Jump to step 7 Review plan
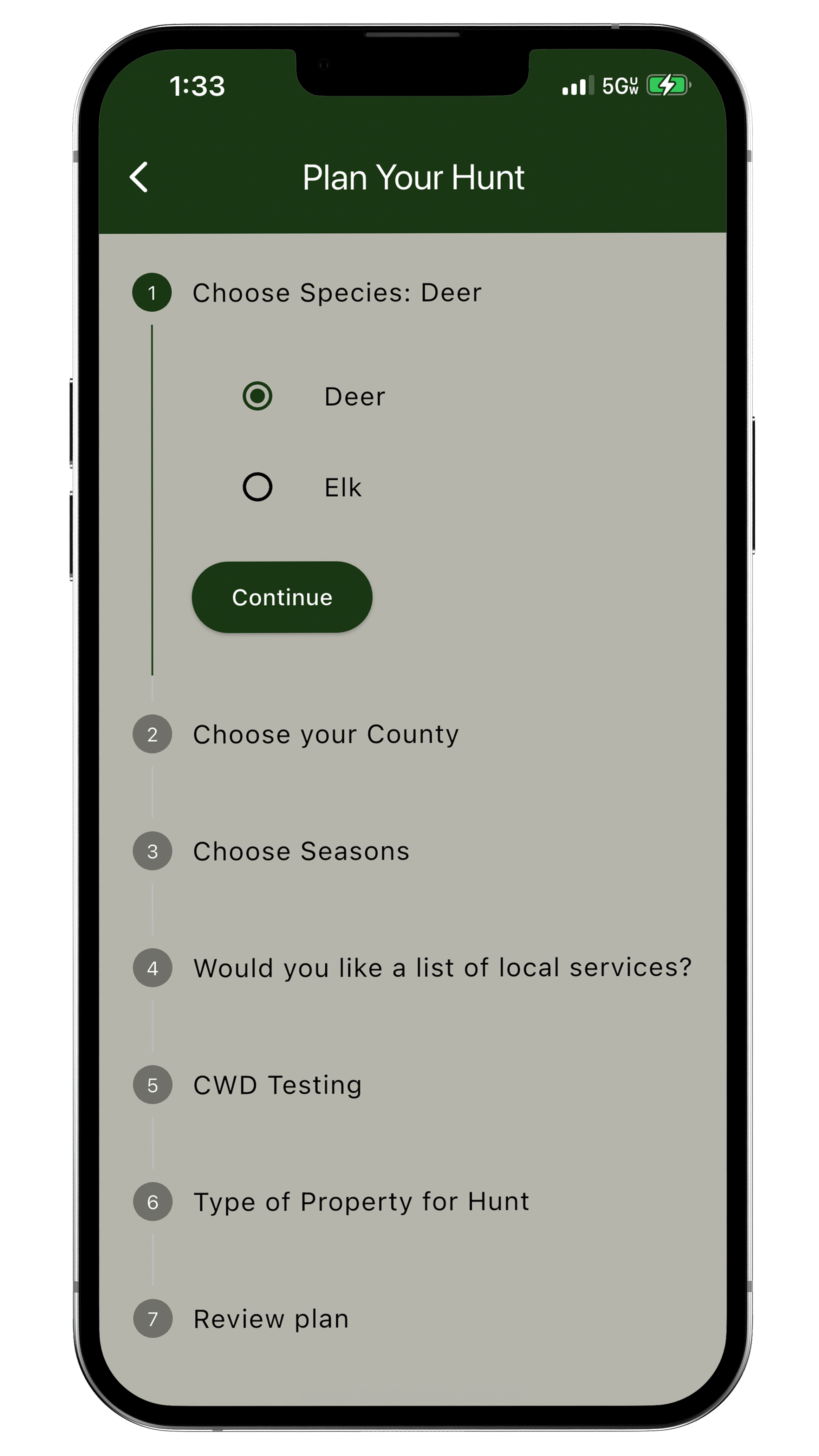Viewport: 819px width, 1456px height. point(271,1319)
